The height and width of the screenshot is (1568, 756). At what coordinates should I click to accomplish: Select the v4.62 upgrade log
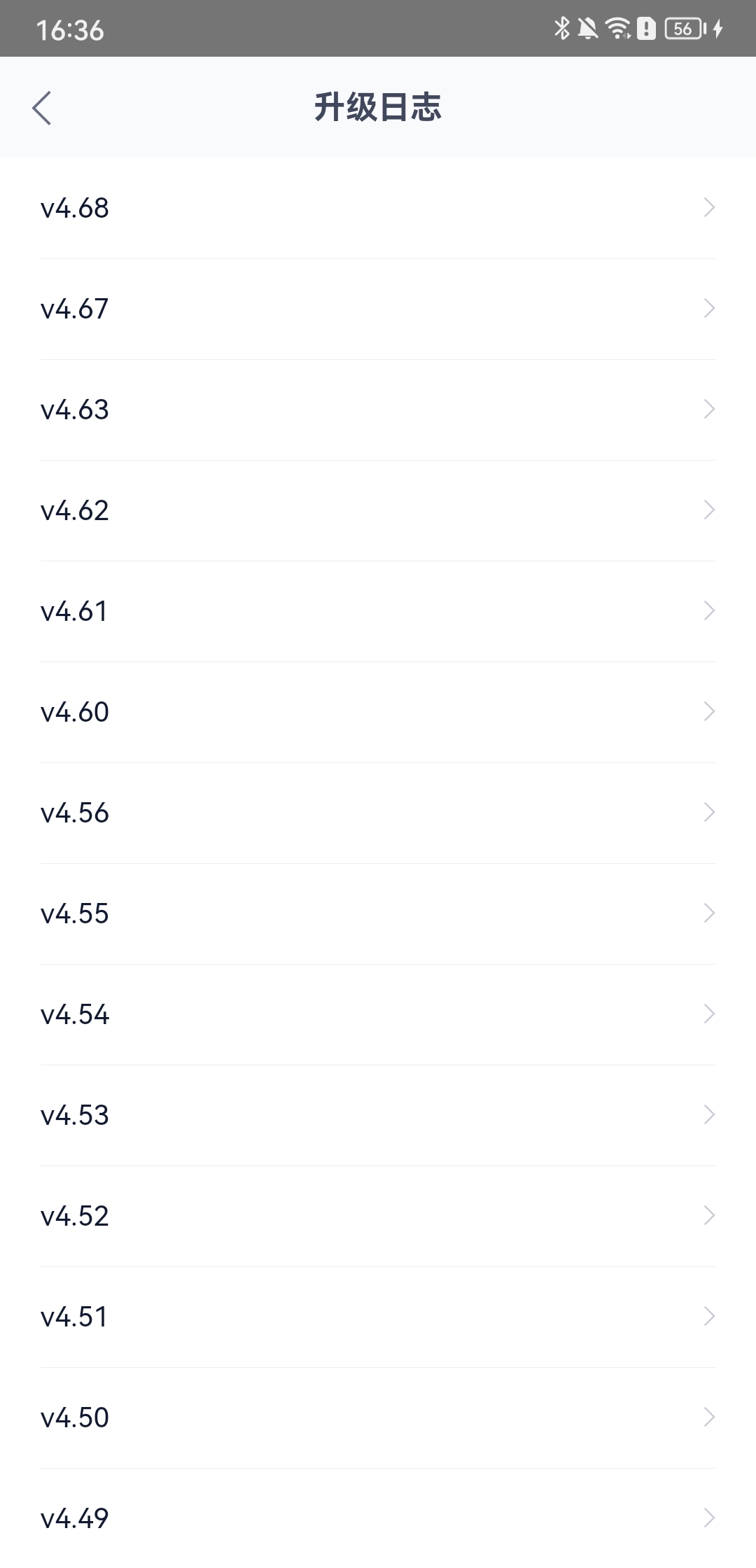378,510
